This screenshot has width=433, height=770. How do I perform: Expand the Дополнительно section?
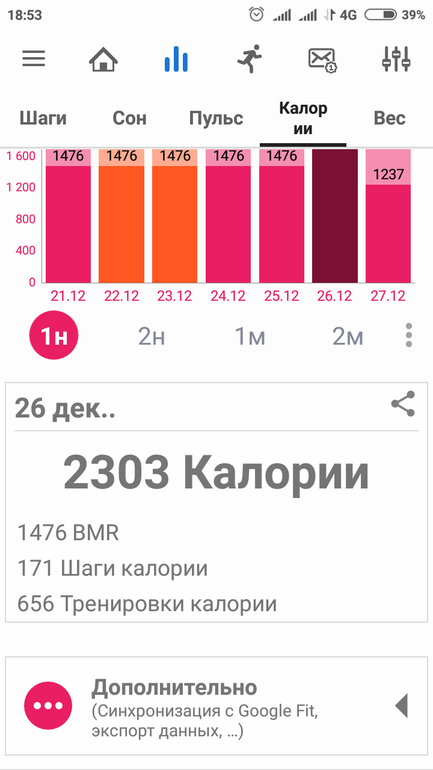point(216,706)
